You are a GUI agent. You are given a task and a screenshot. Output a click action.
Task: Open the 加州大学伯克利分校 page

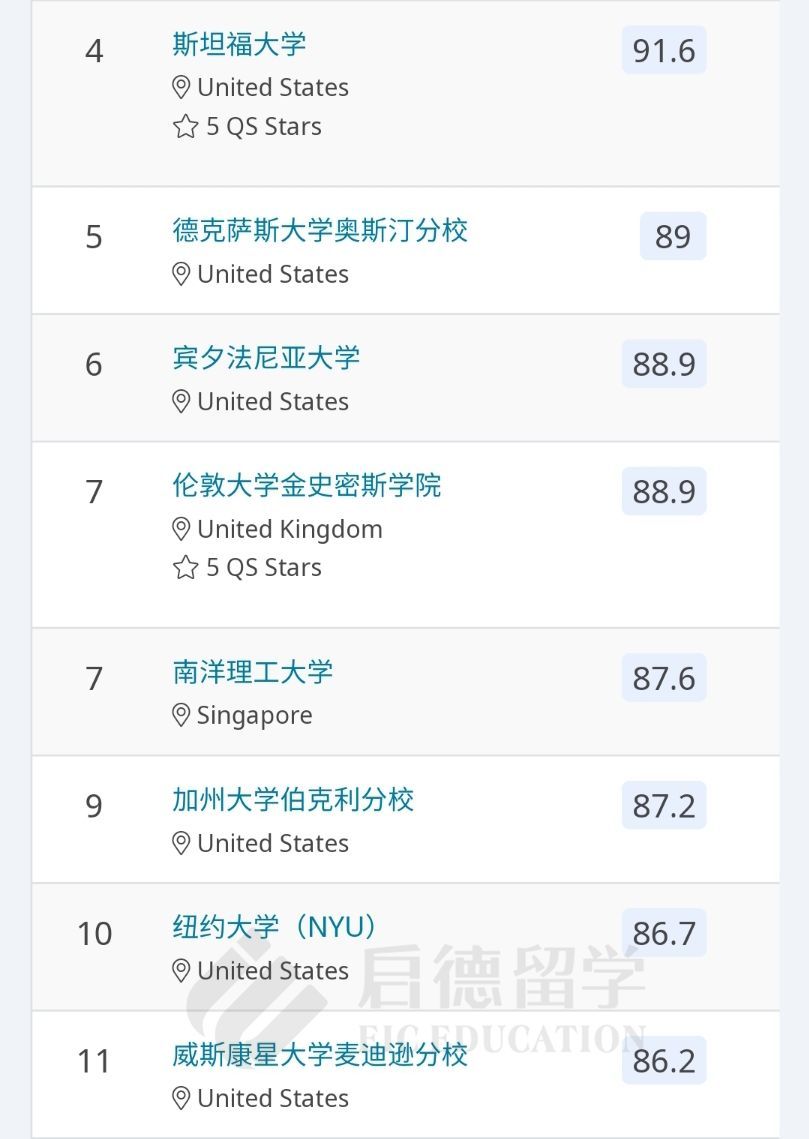click(293, 800)
